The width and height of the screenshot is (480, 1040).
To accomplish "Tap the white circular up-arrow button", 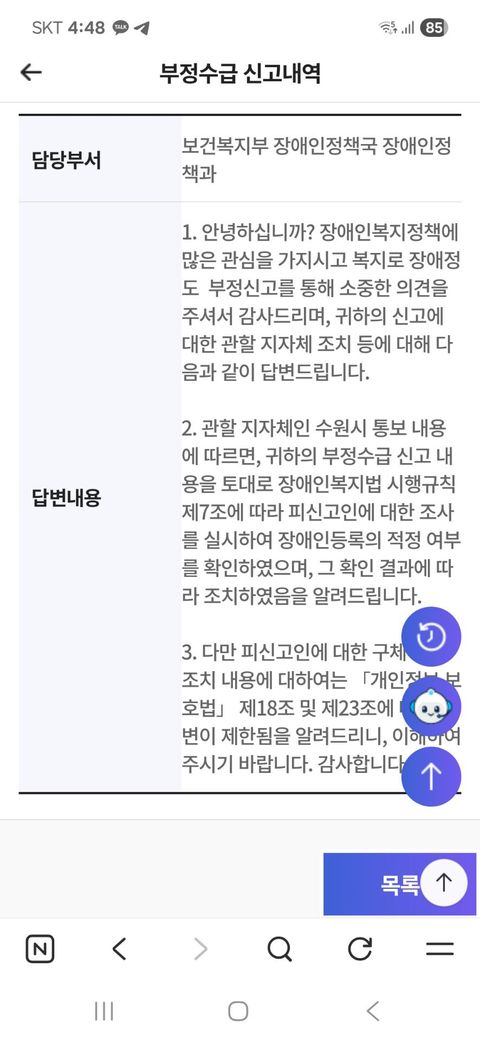I will [444, 883].
